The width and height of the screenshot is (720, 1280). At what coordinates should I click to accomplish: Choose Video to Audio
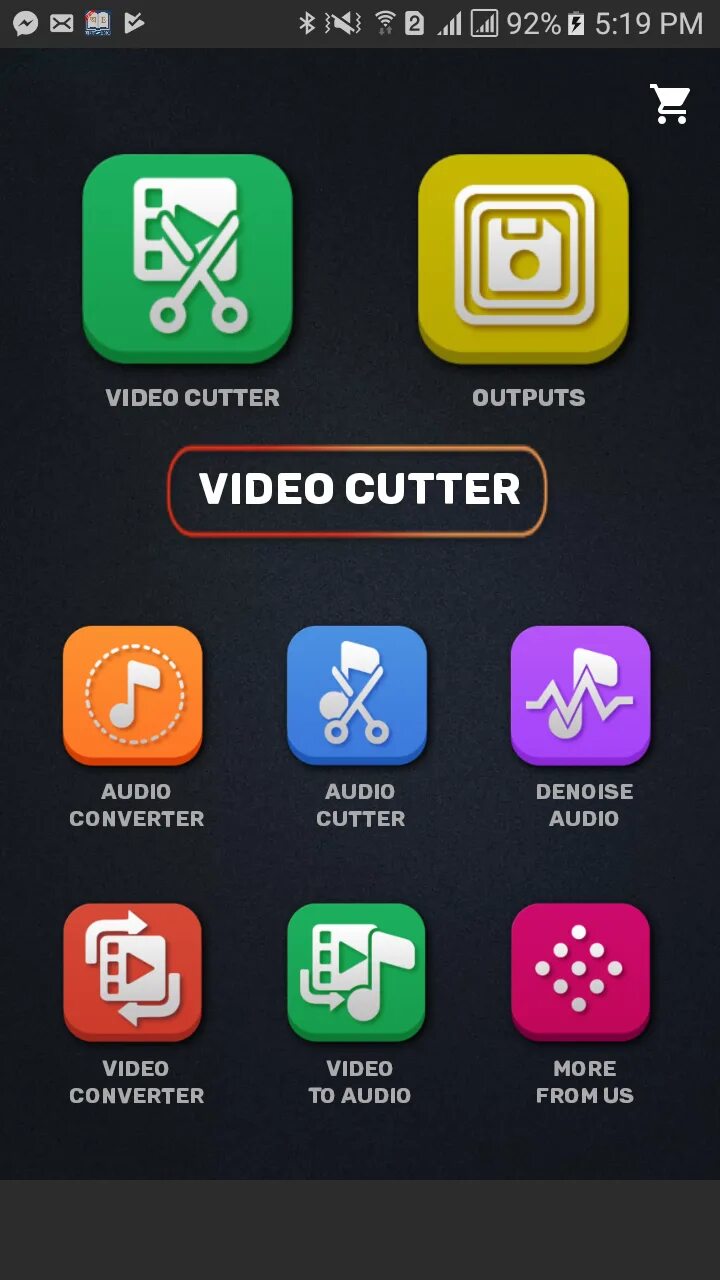point(357,972)
